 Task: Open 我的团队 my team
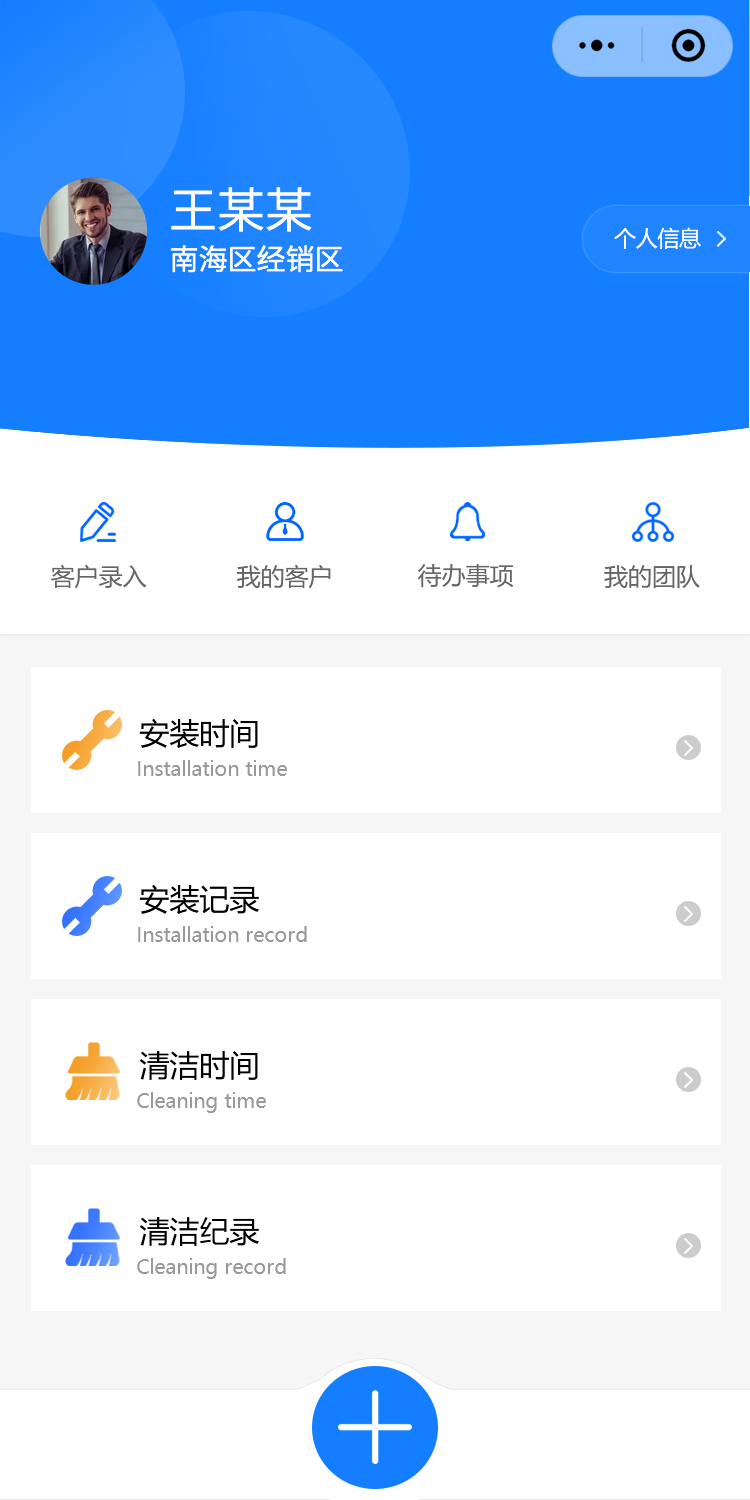(x=652, y=546)
